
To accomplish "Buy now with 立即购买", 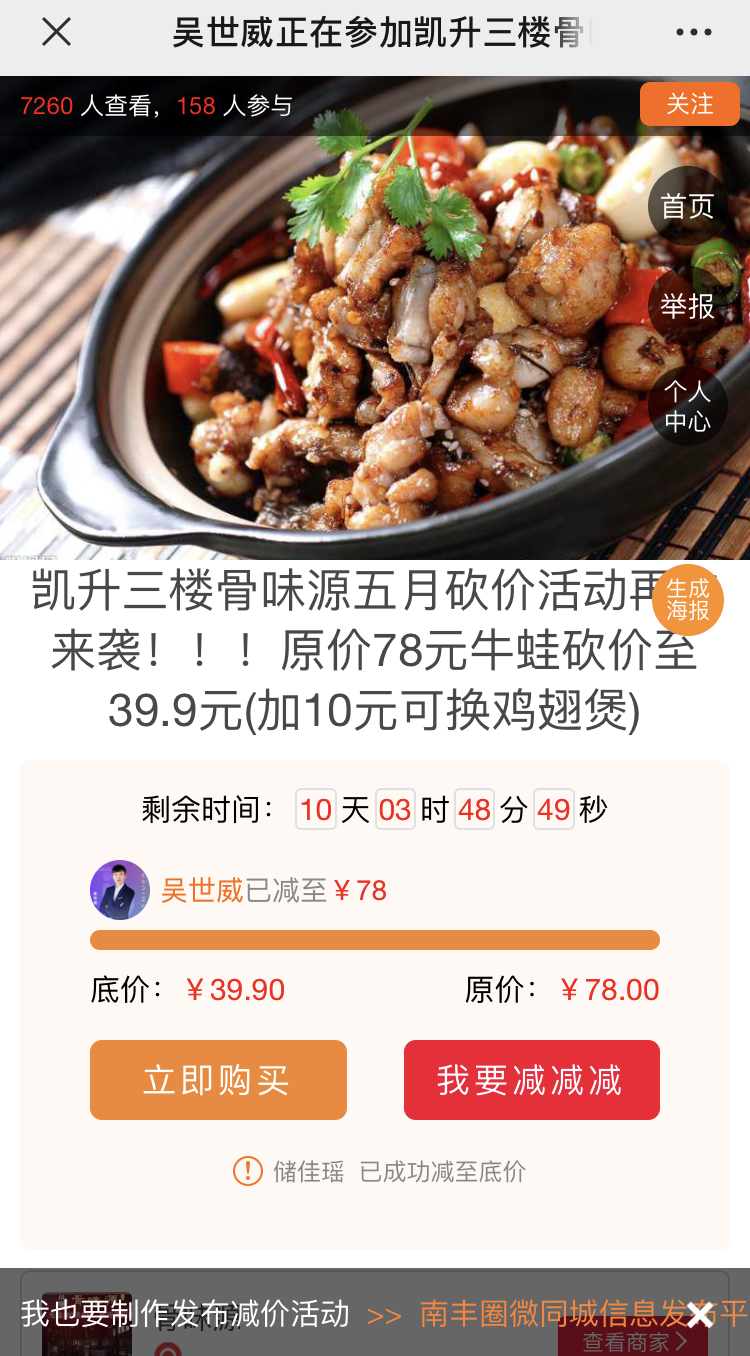I will click(x=218, y=1080).
